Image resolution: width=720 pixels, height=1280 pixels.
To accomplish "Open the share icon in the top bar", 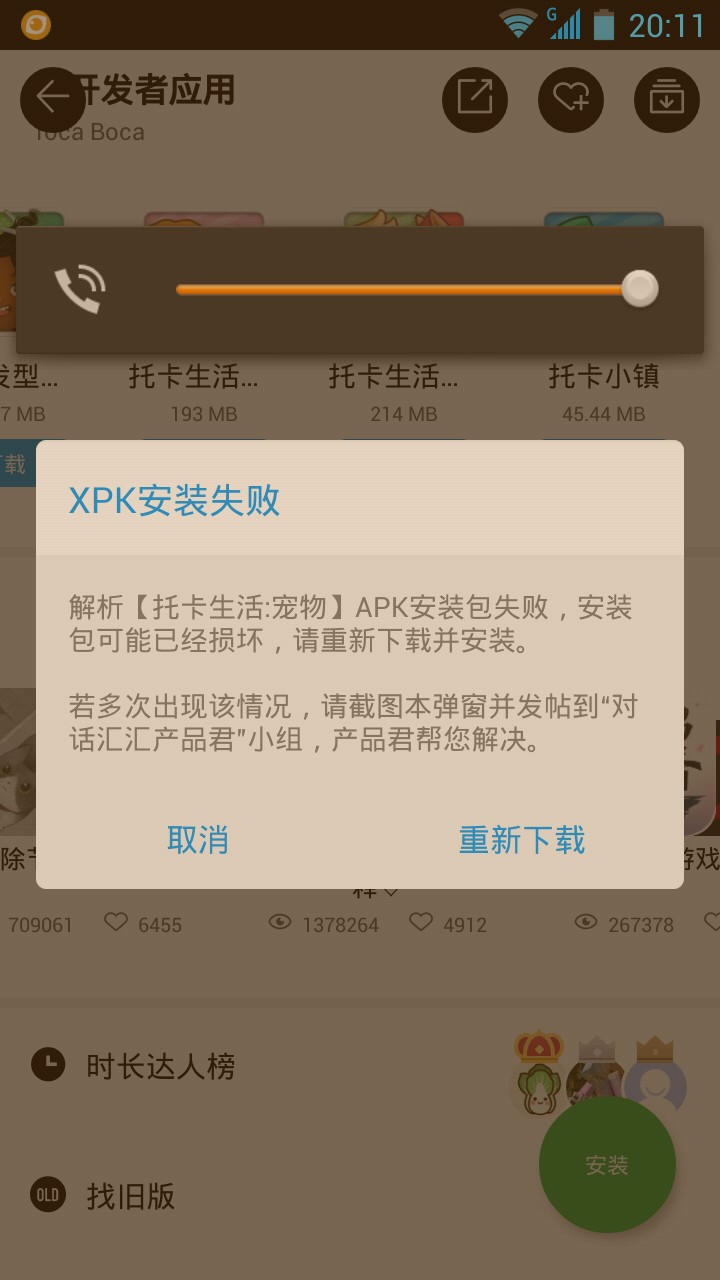I will tap(475, 99).
